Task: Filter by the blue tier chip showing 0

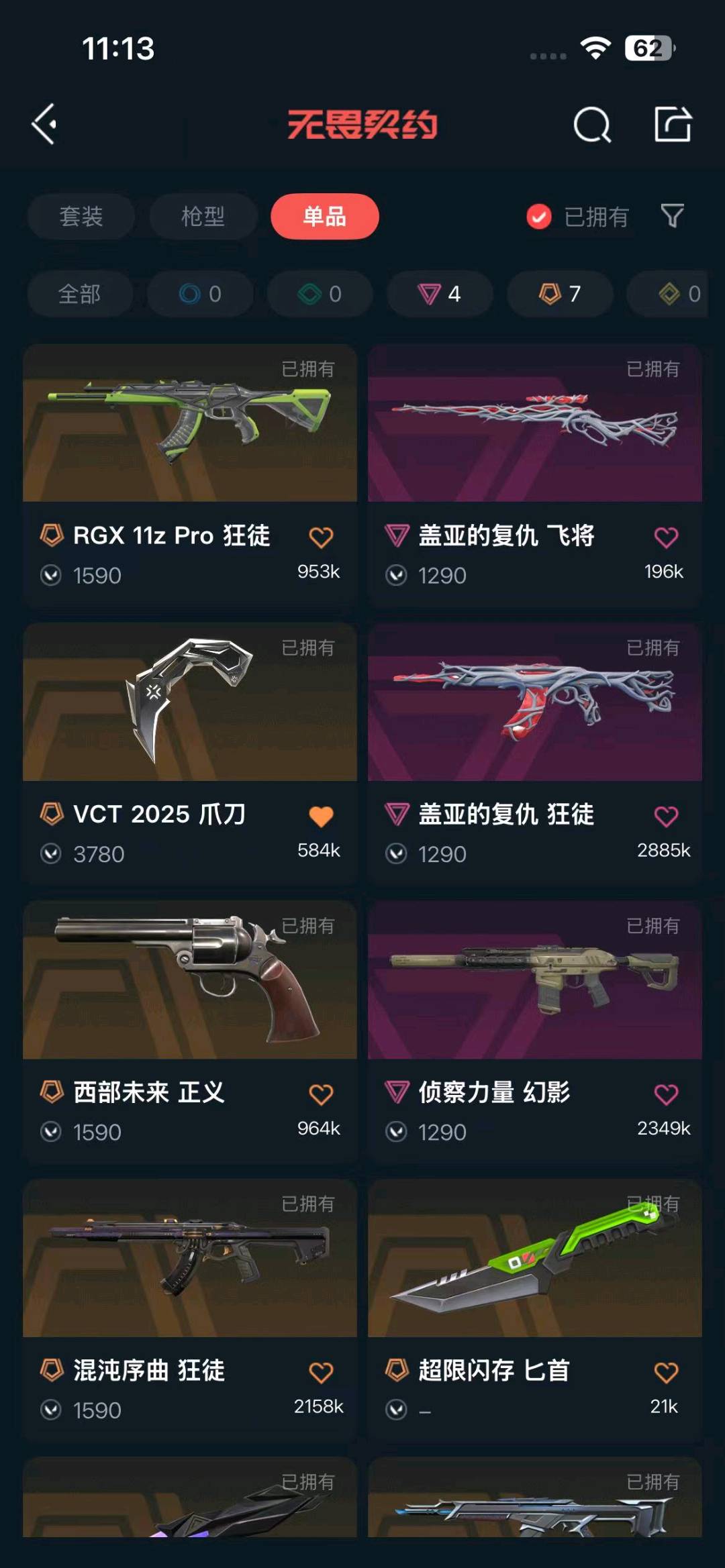Action: [x=200, y=294]
